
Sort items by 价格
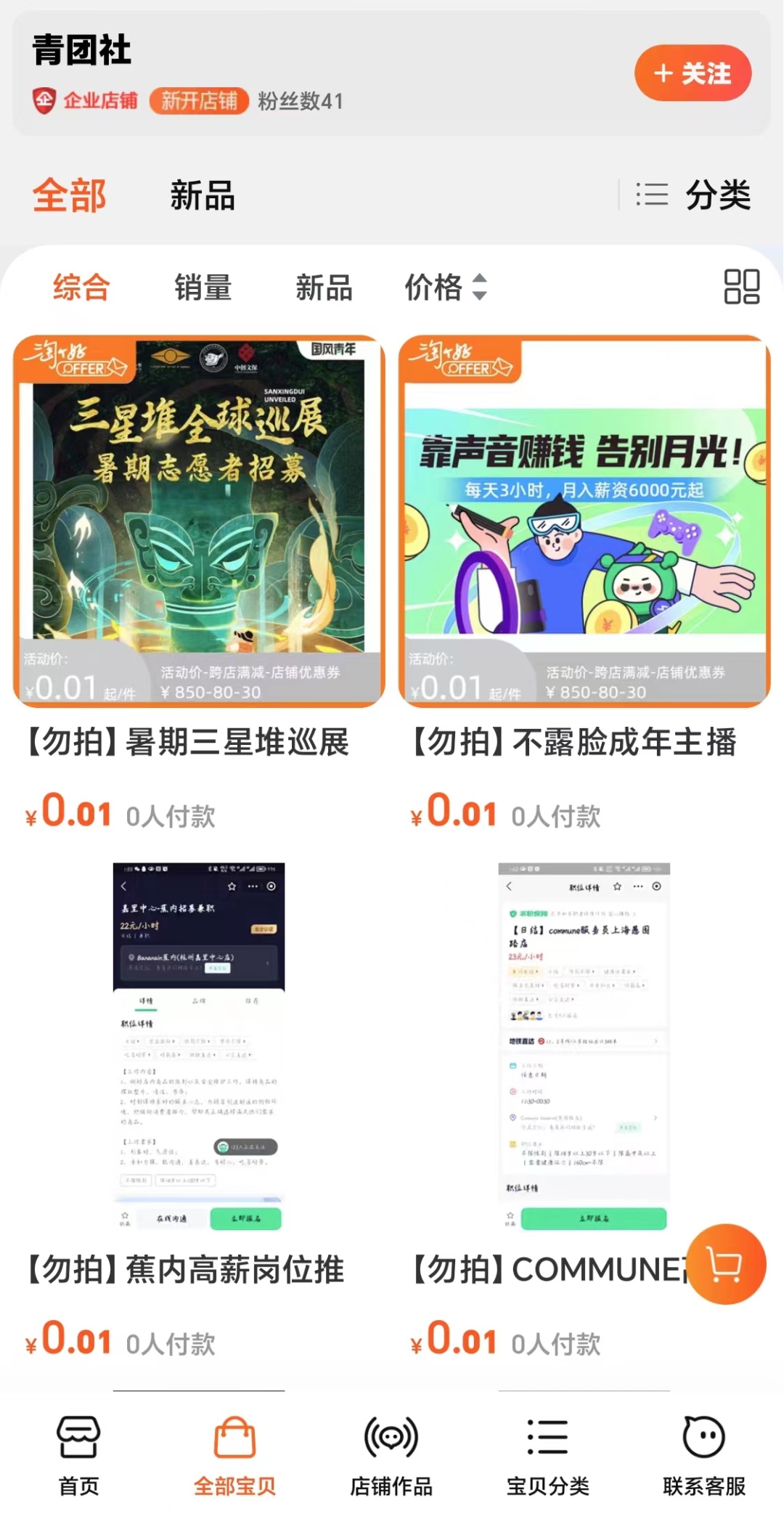tap(444, 288)
